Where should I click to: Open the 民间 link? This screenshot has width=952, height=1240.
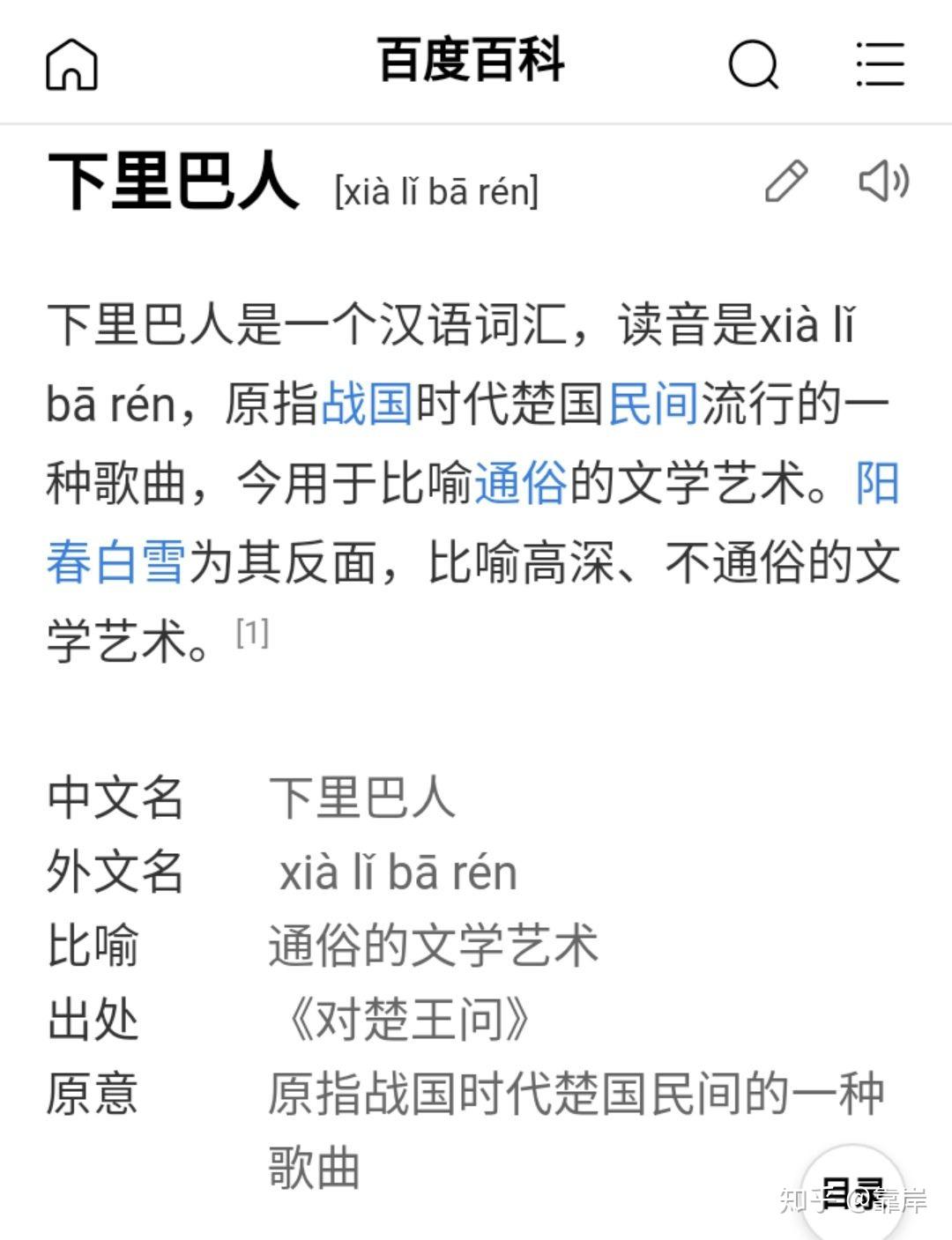coord(653,404)
